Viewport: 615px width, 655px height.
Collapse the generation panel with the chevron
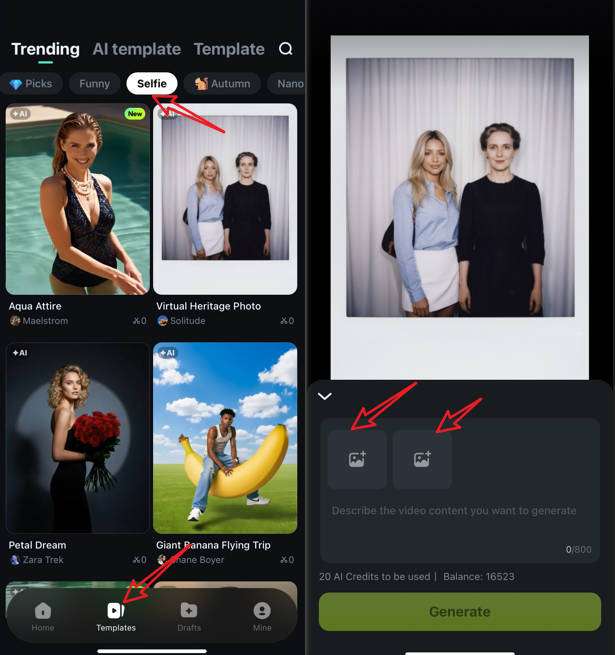coord(324,396)
